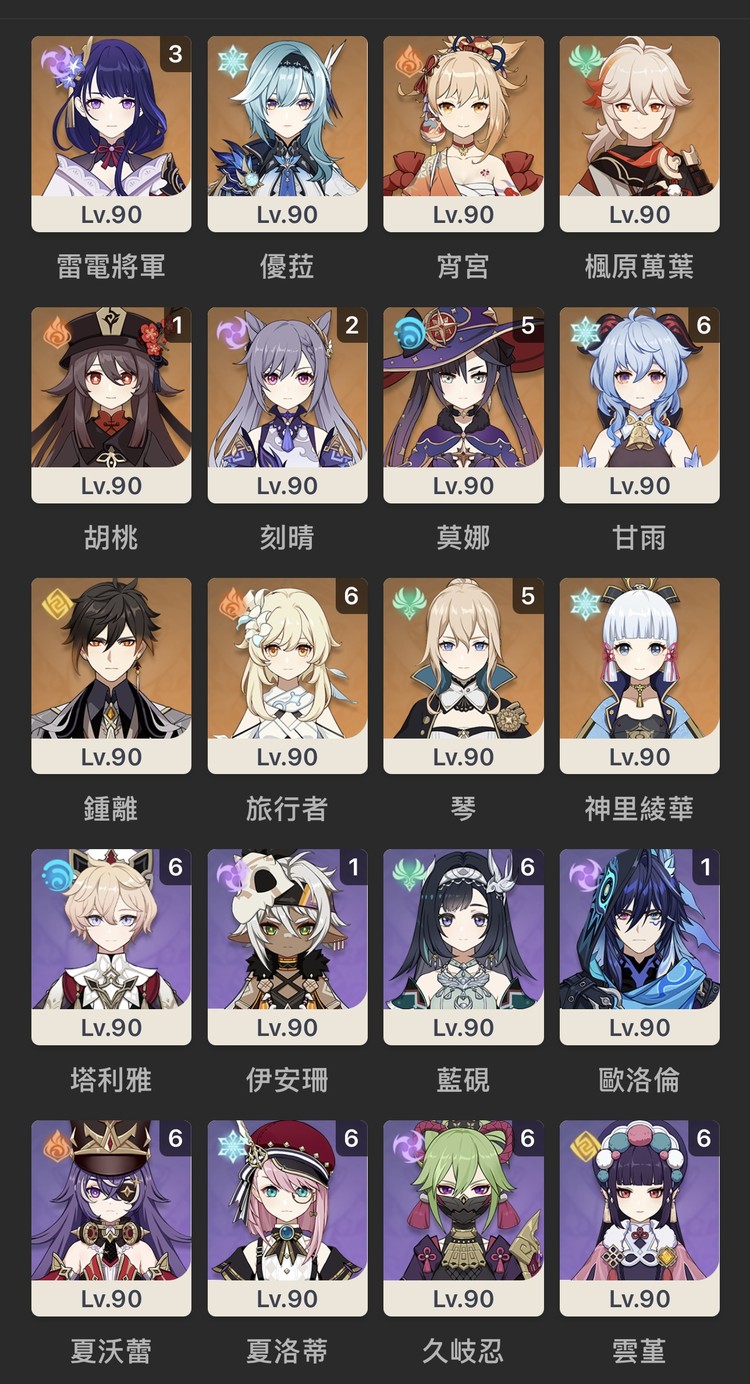Image resolution: width=750 pixels, height=1384 pixels.
Task: Tap the 藍硯 character card
Action: [x=463, y=947]
